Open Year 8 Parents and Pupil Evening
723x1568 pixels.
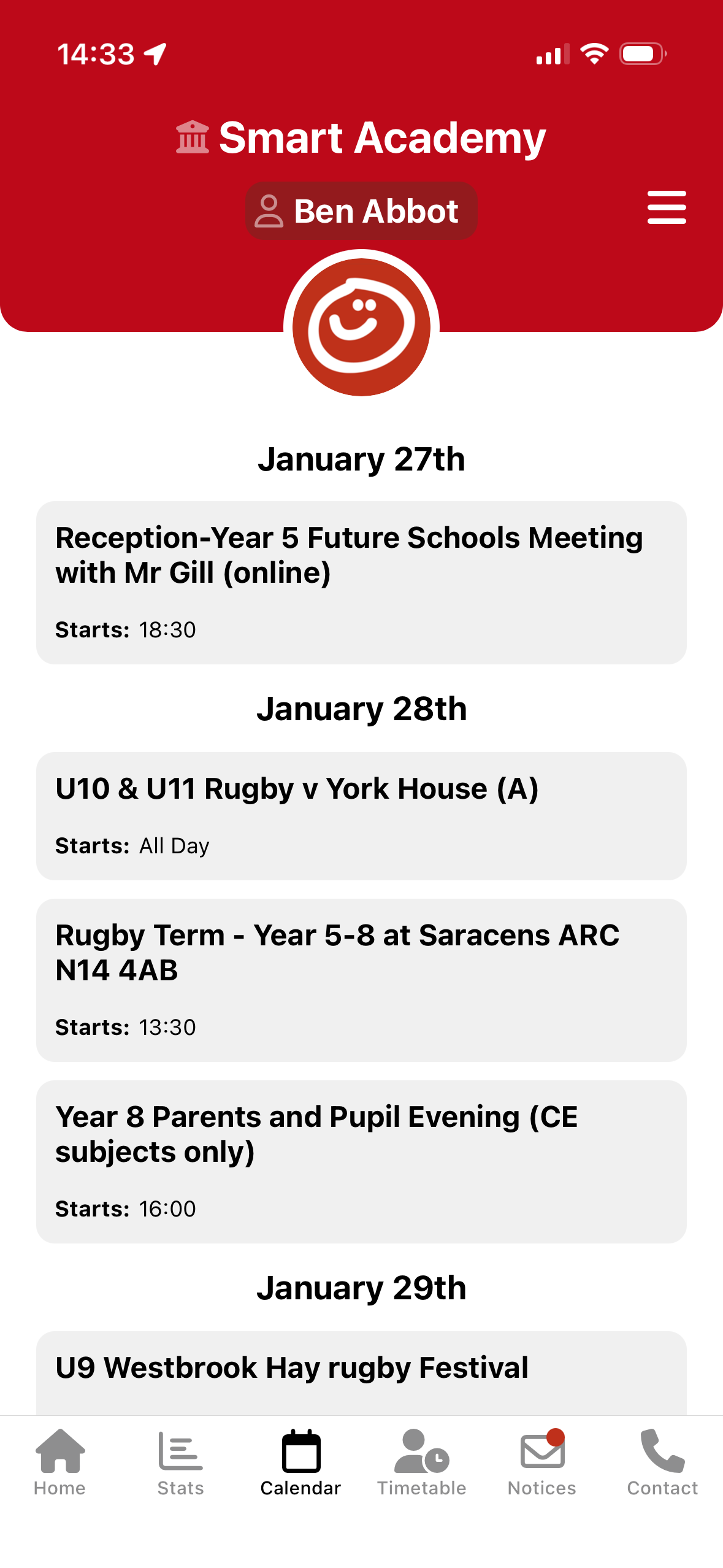pos(361,1161)
